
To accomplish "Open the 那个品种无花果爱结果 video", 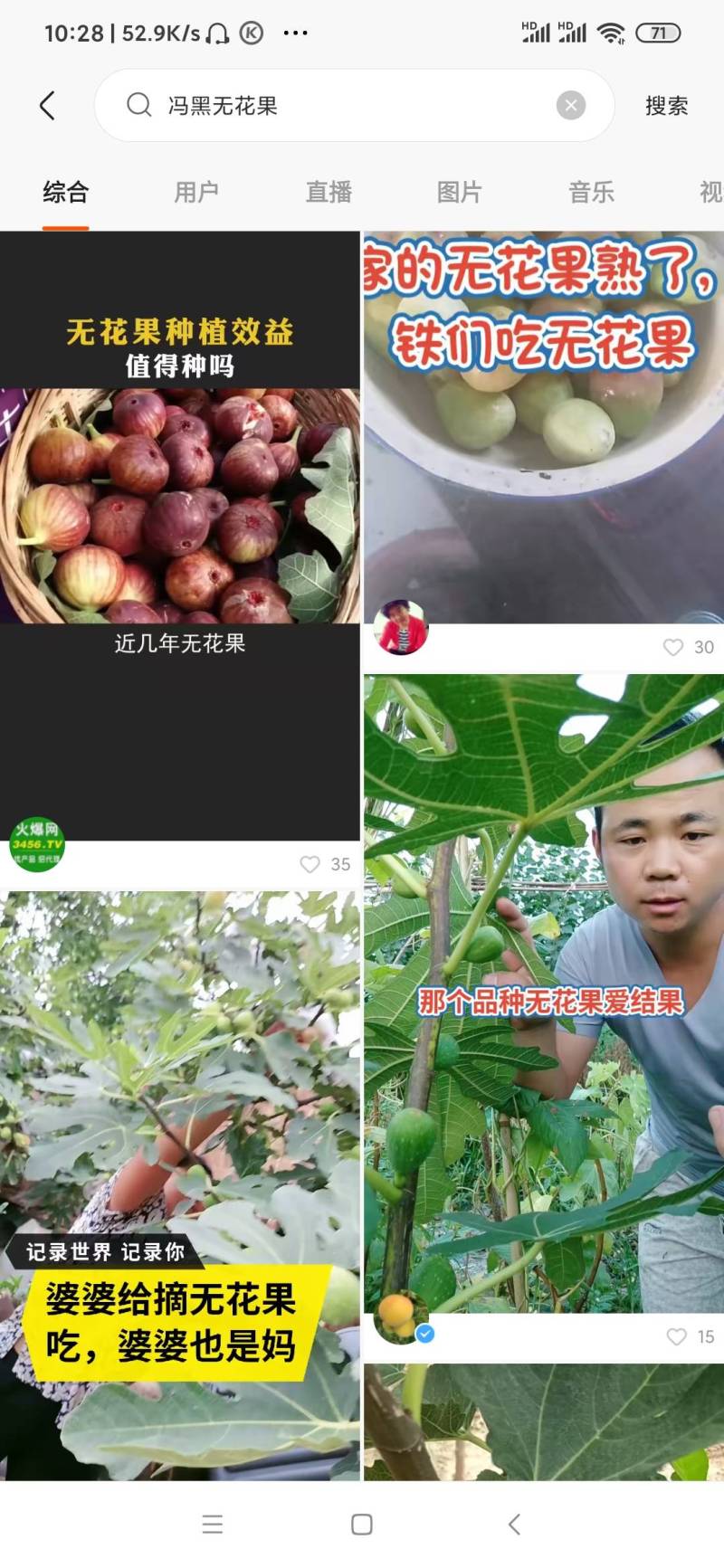I will point(543,995).
